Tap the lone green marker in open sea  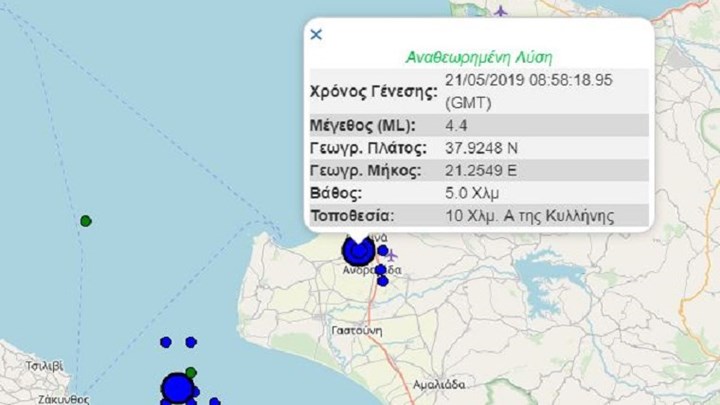tap(86, 220)
